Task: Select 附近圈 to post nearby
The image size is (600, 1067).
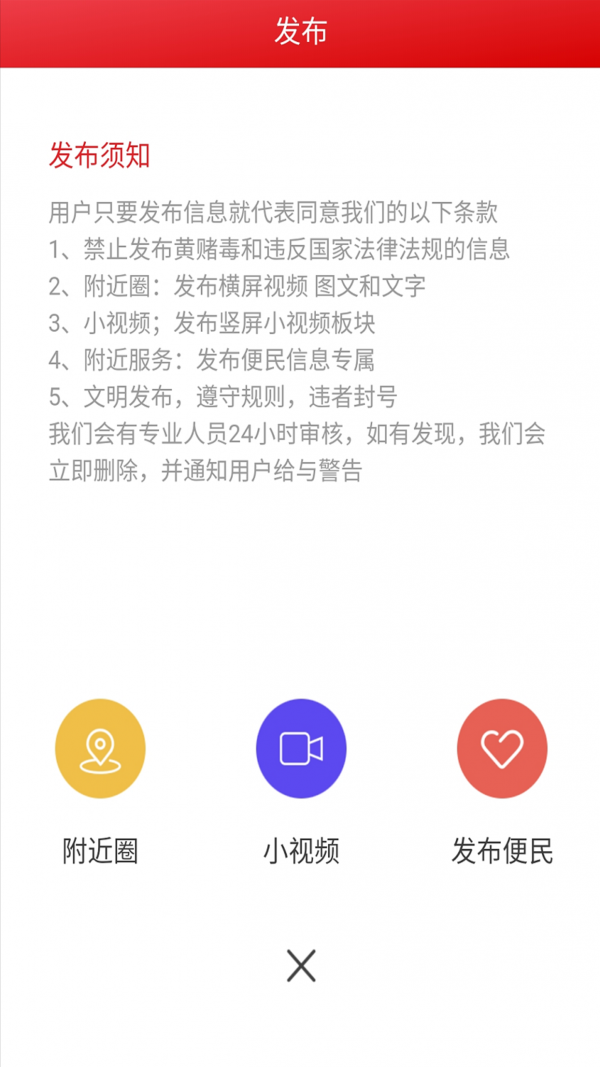Action: (100, 749)
